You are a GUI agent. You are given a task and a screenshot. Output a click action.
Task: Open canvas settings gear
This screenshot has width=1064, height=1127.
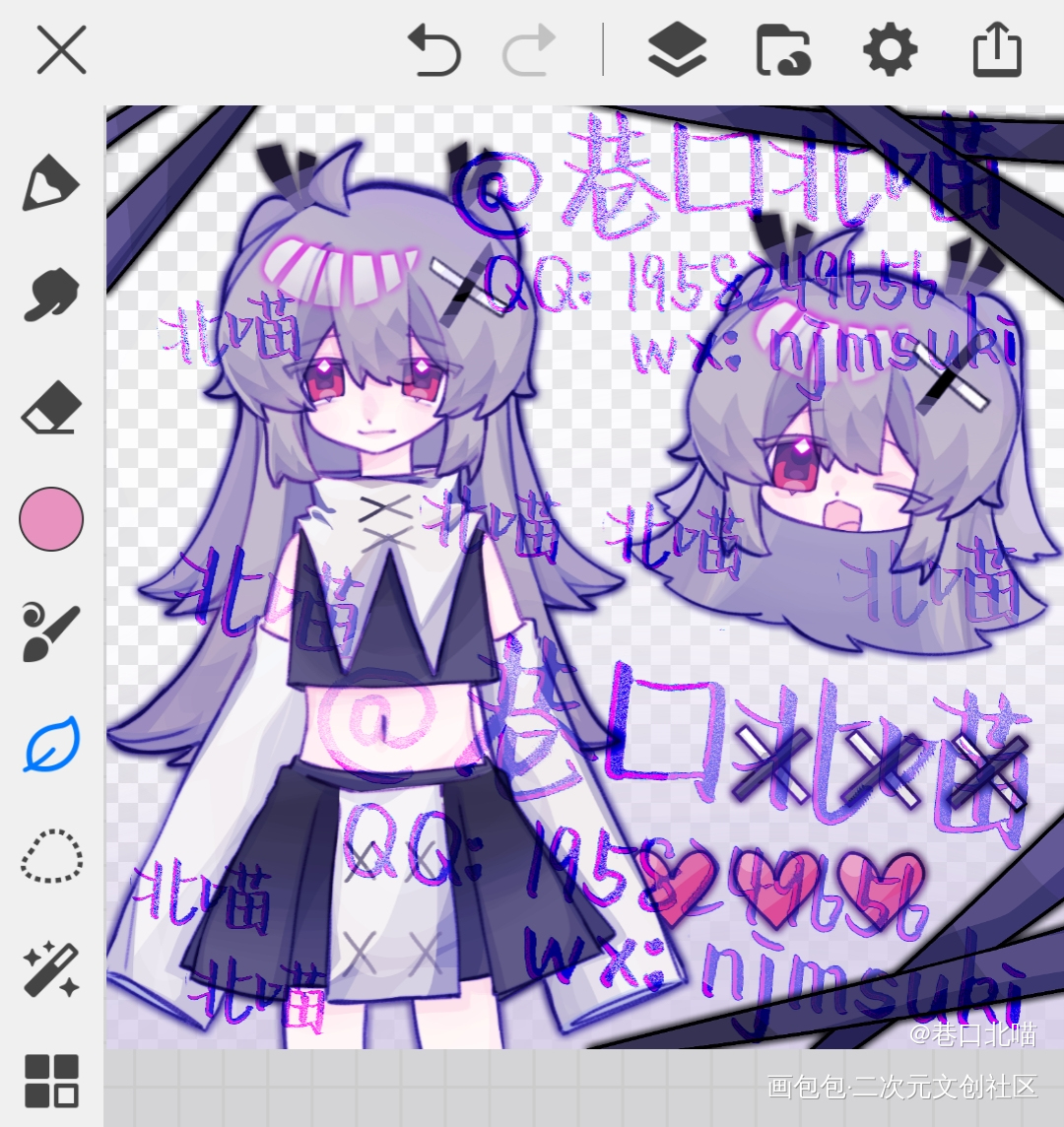(890, 50)
